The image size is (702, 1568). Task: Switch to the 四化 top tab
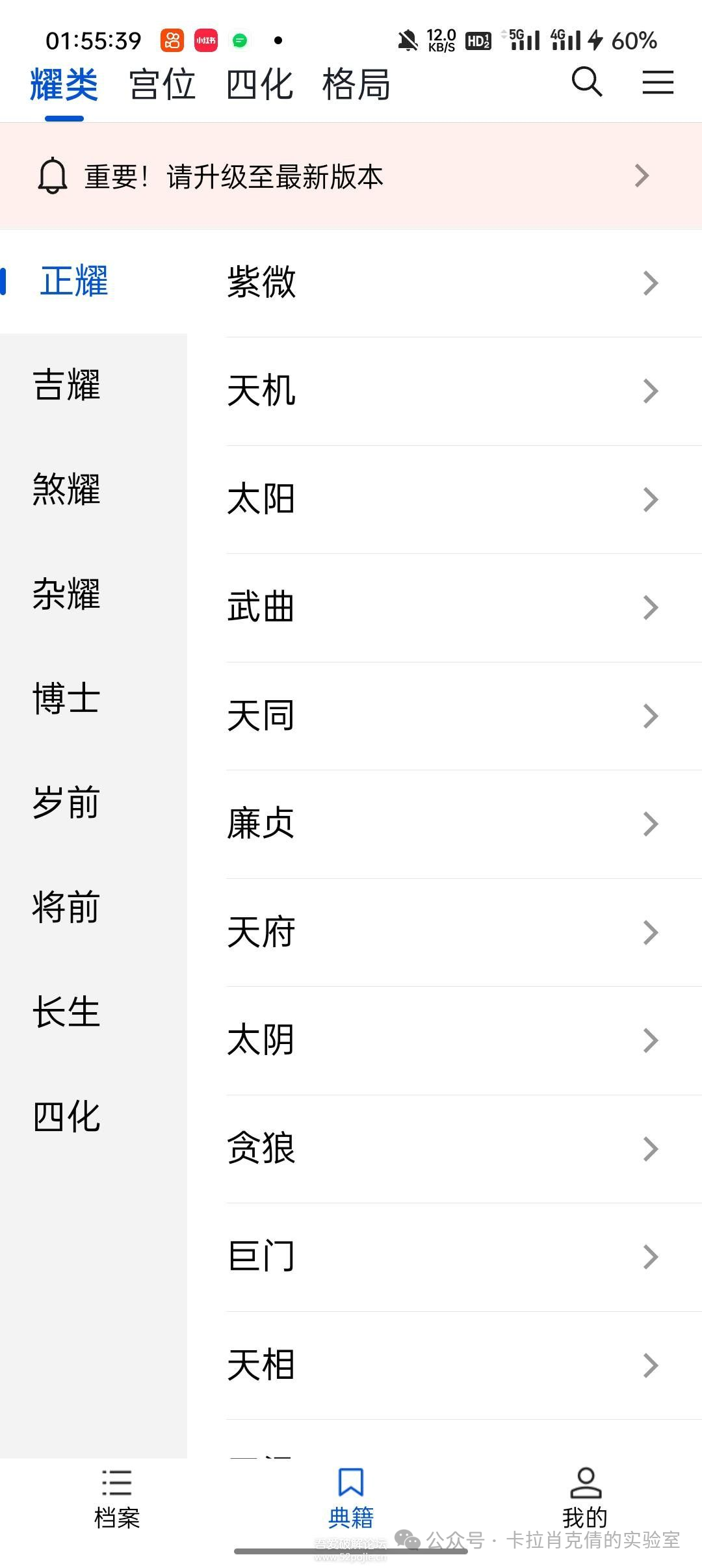click(x=259, y=85)
